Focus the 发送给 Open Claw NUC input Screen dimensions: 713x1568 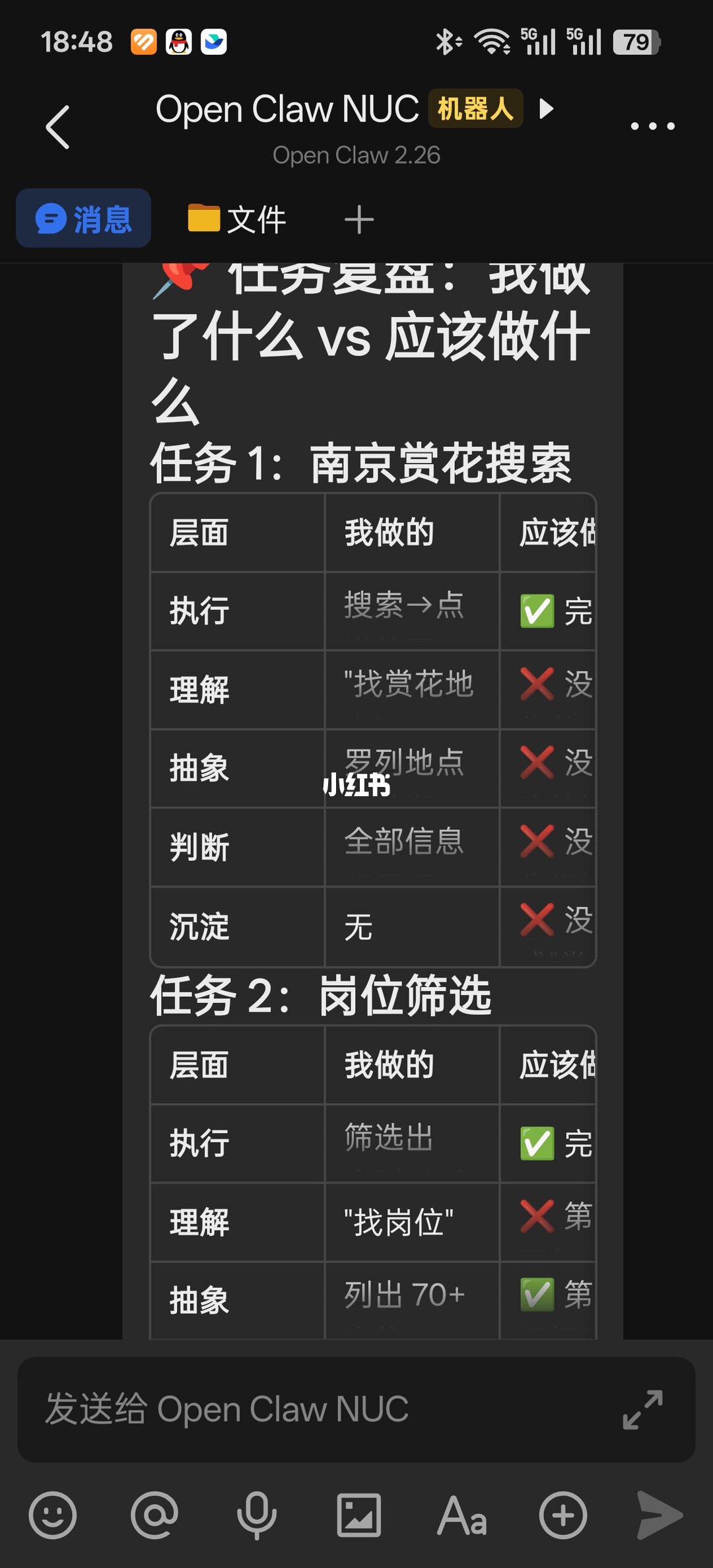pyautogui.click(x=317, y=1409)
